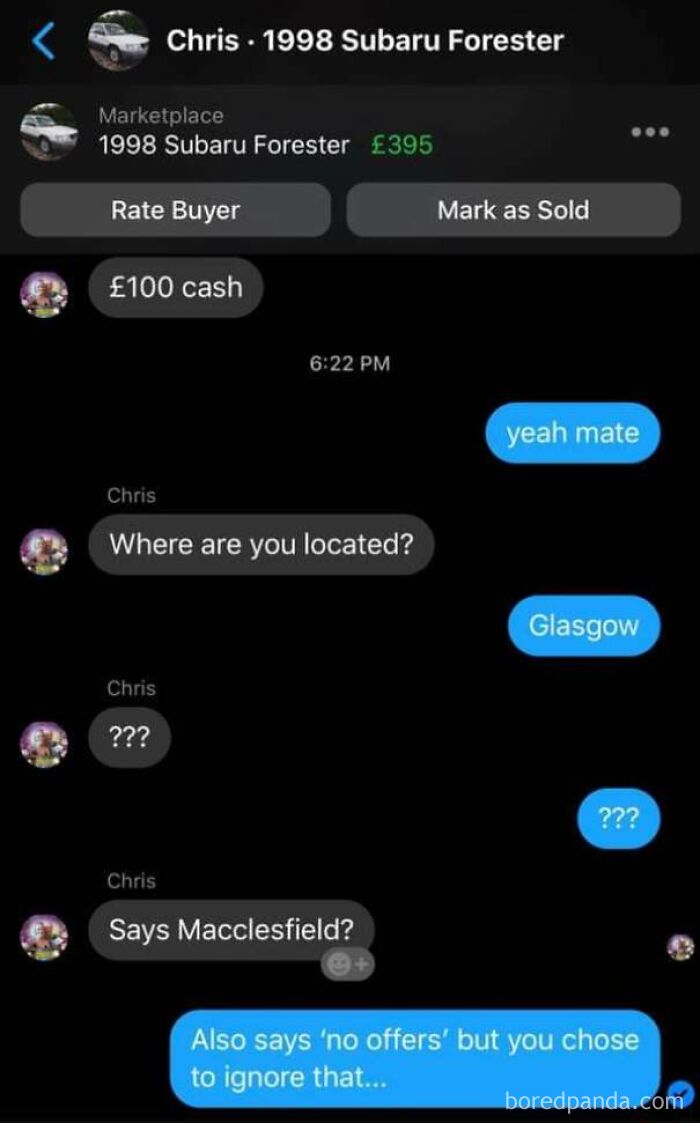Tap the Rate Buyer button
Screen dimensions: 700x1123
(x=175, y=210)
